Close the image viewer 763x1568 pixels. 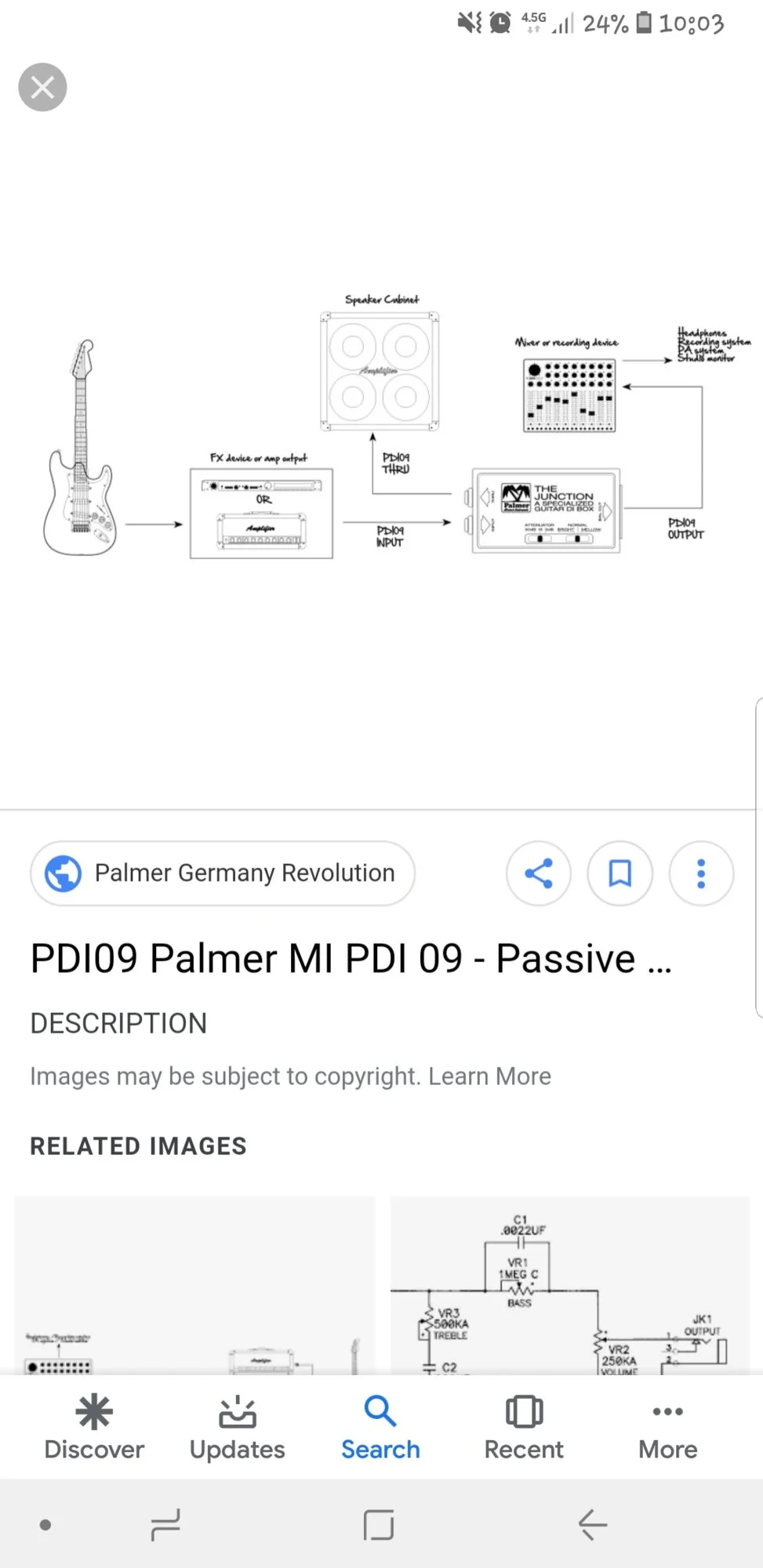click(x=42, y=87)
